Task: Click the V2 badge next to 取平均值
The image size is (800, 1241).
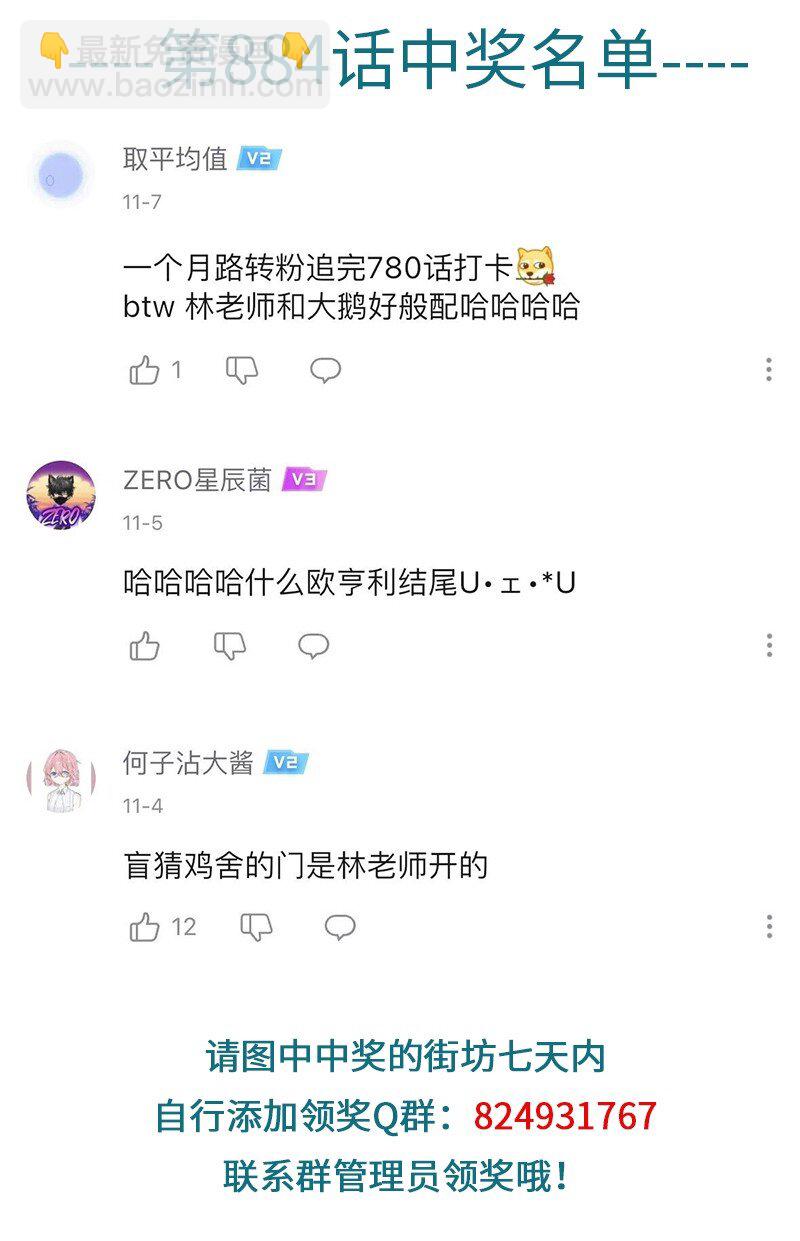Action: pos(257,156)
